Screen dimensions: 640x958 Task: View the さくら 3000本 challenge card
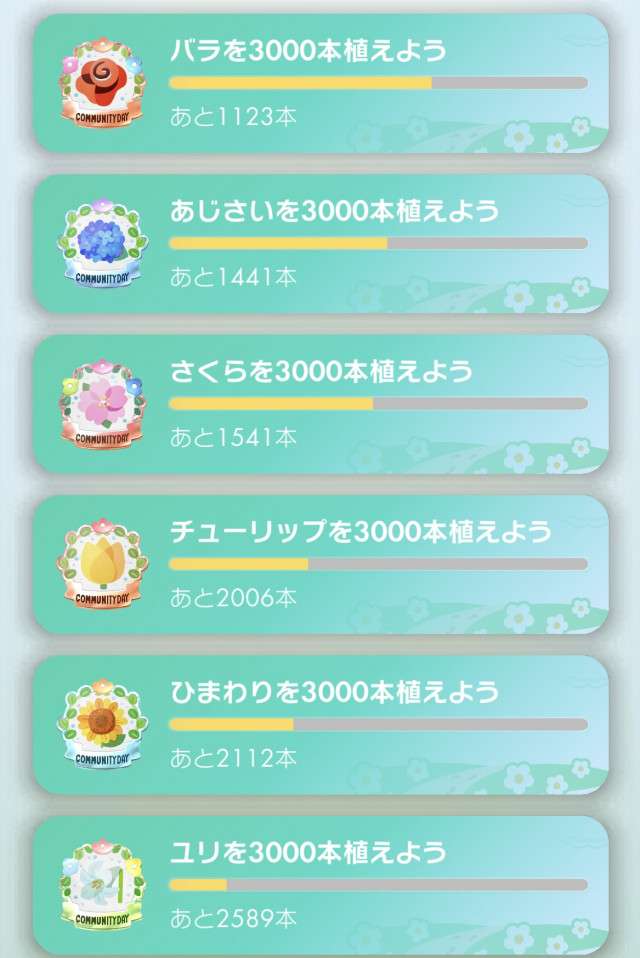320,404
